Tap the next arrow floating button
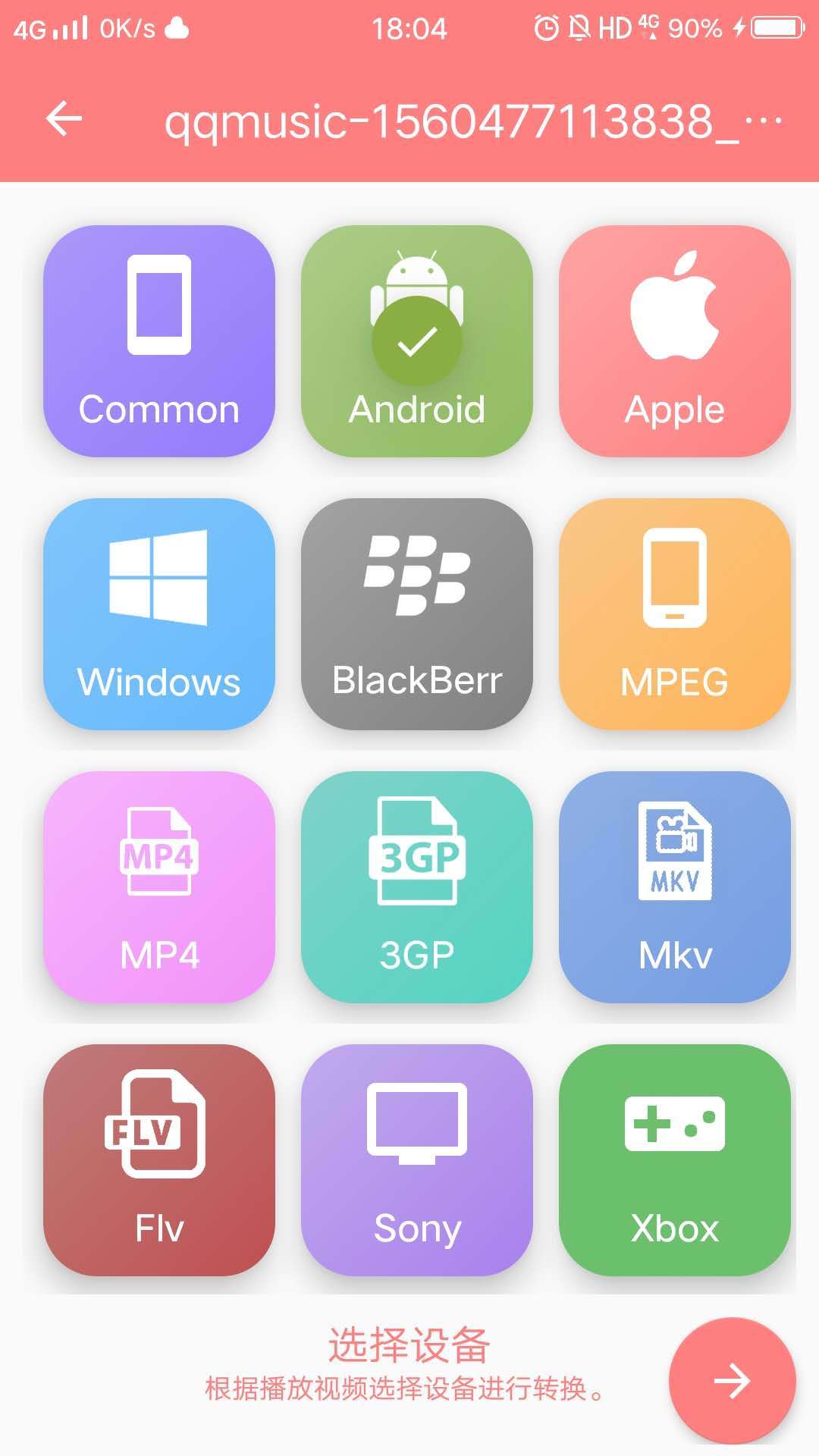Screen dimensions: 819x1456 coord(732,1381)
